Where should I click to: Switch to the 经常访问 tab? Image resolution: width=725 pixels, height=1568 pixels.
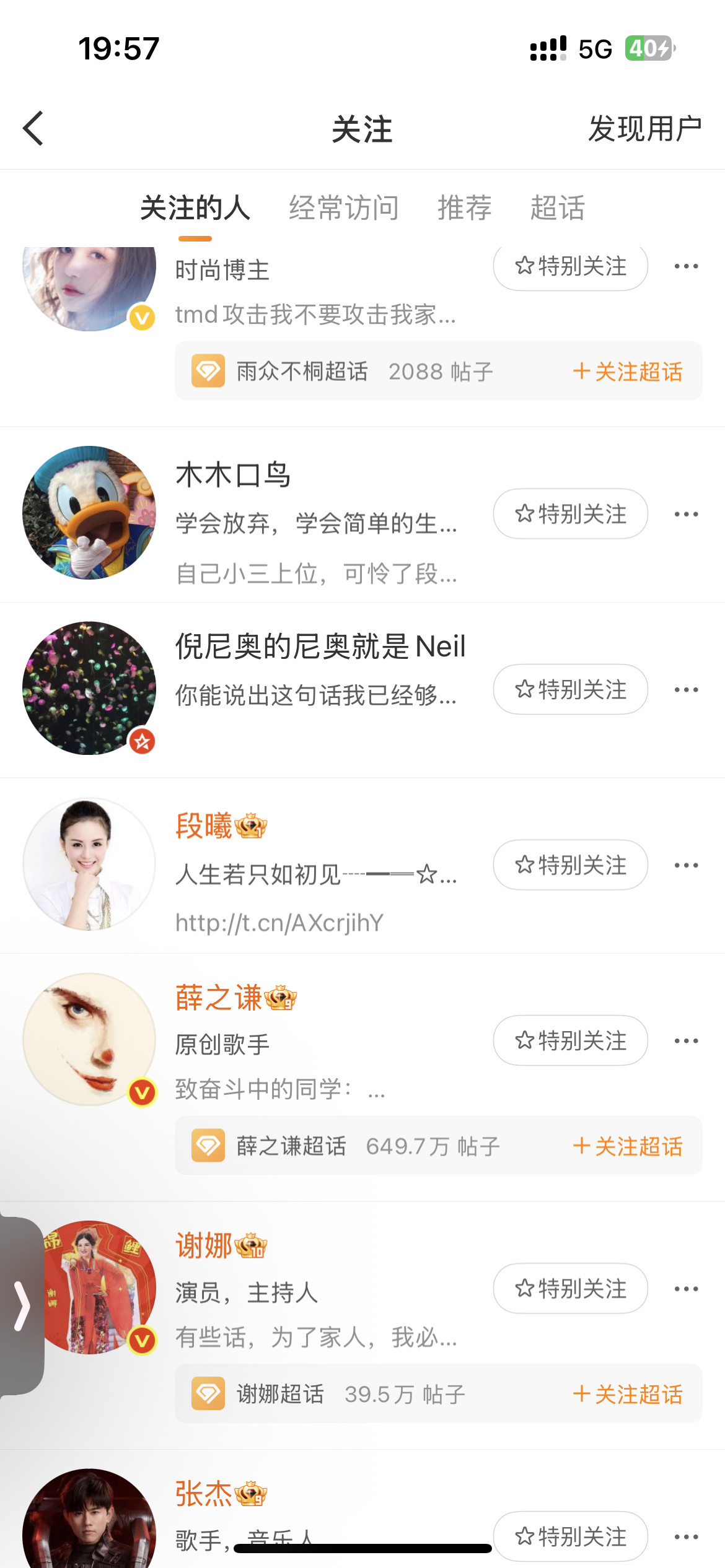coord(343,208)
